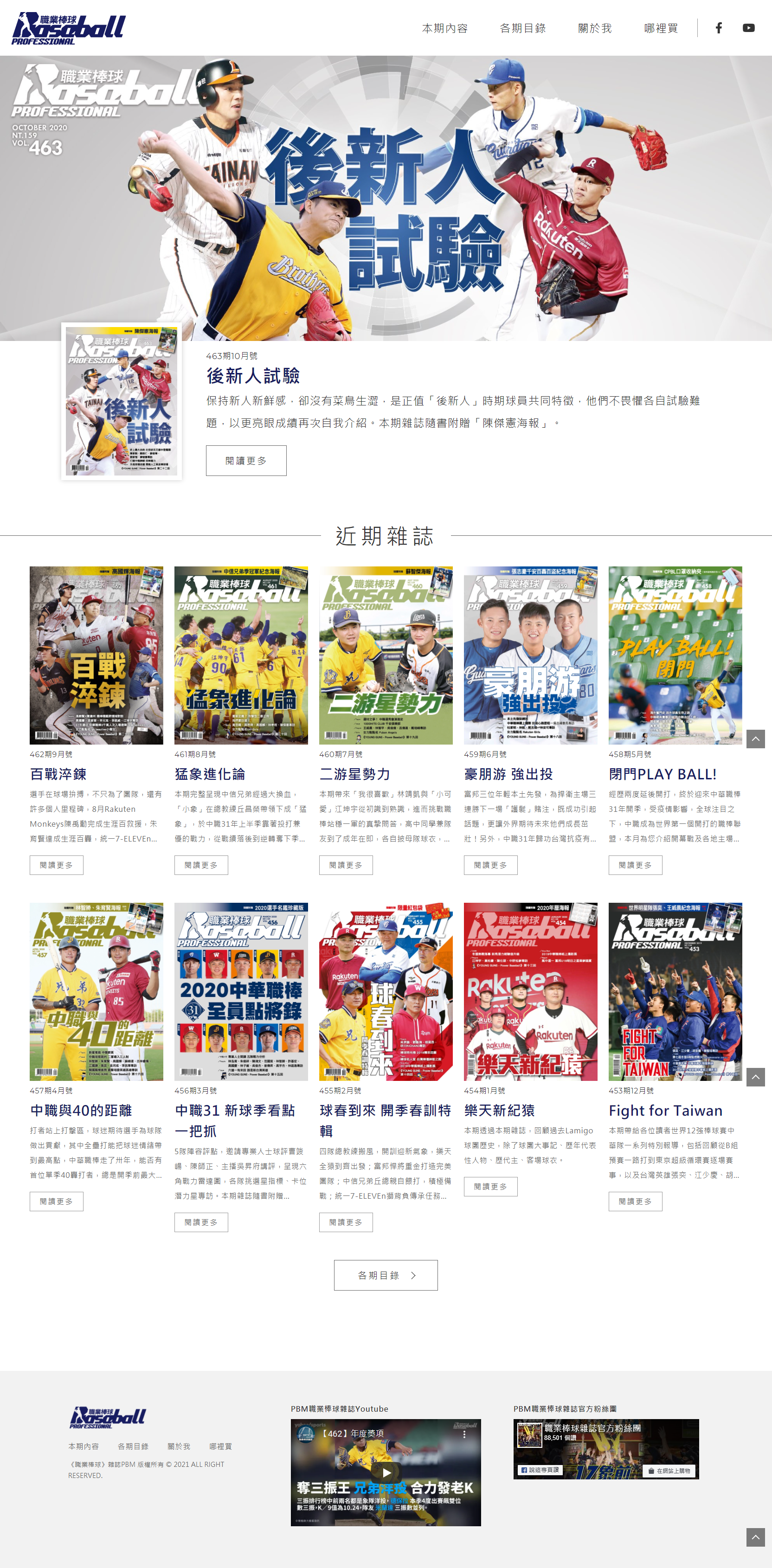
Task: Open 哪裡買 in top navigation
Action: (x=661, y=29)
